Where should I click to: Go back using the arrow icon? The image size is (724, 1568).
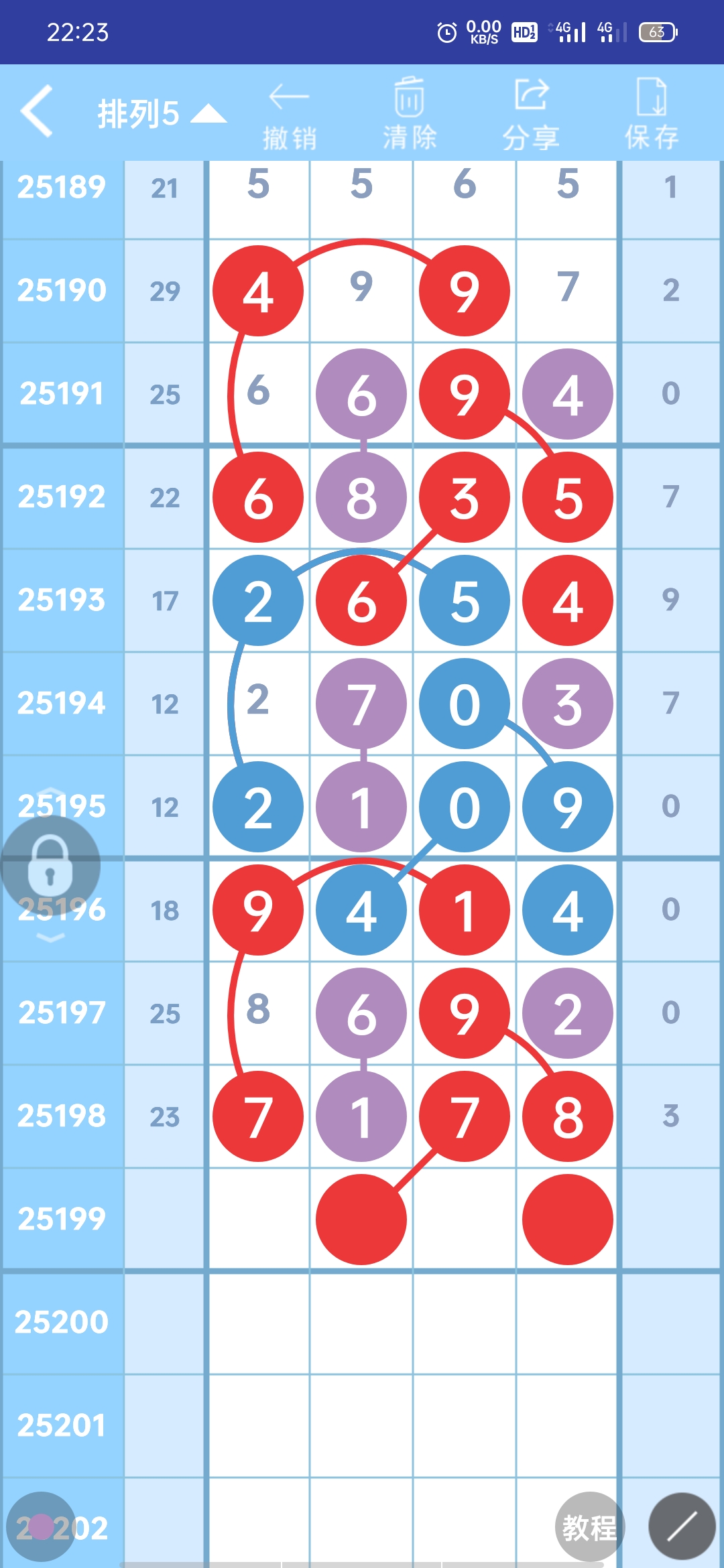[38, 111]
